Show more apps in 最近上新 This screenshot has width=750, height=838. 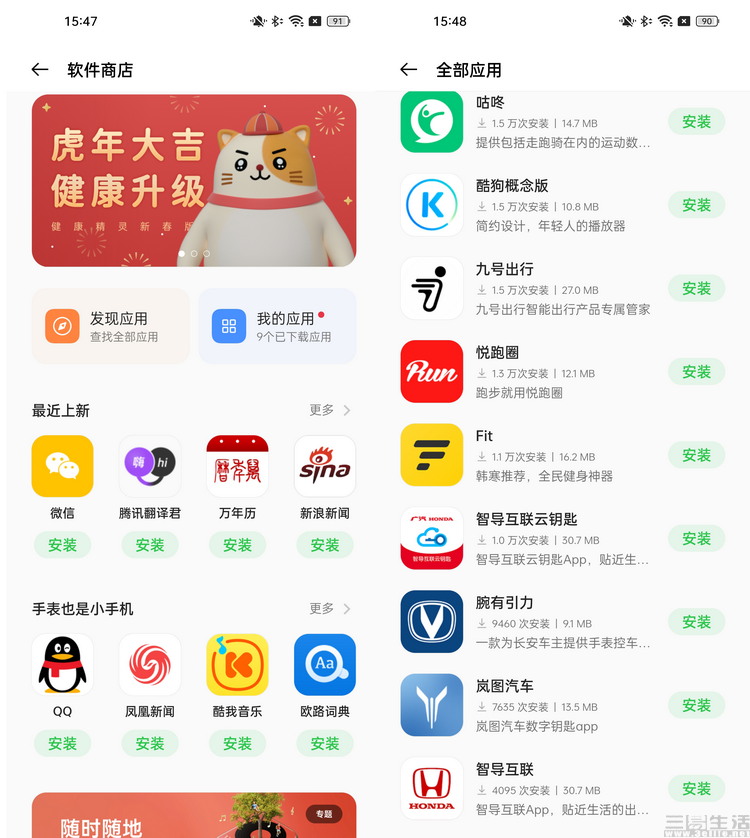click(x=330, y=410)
